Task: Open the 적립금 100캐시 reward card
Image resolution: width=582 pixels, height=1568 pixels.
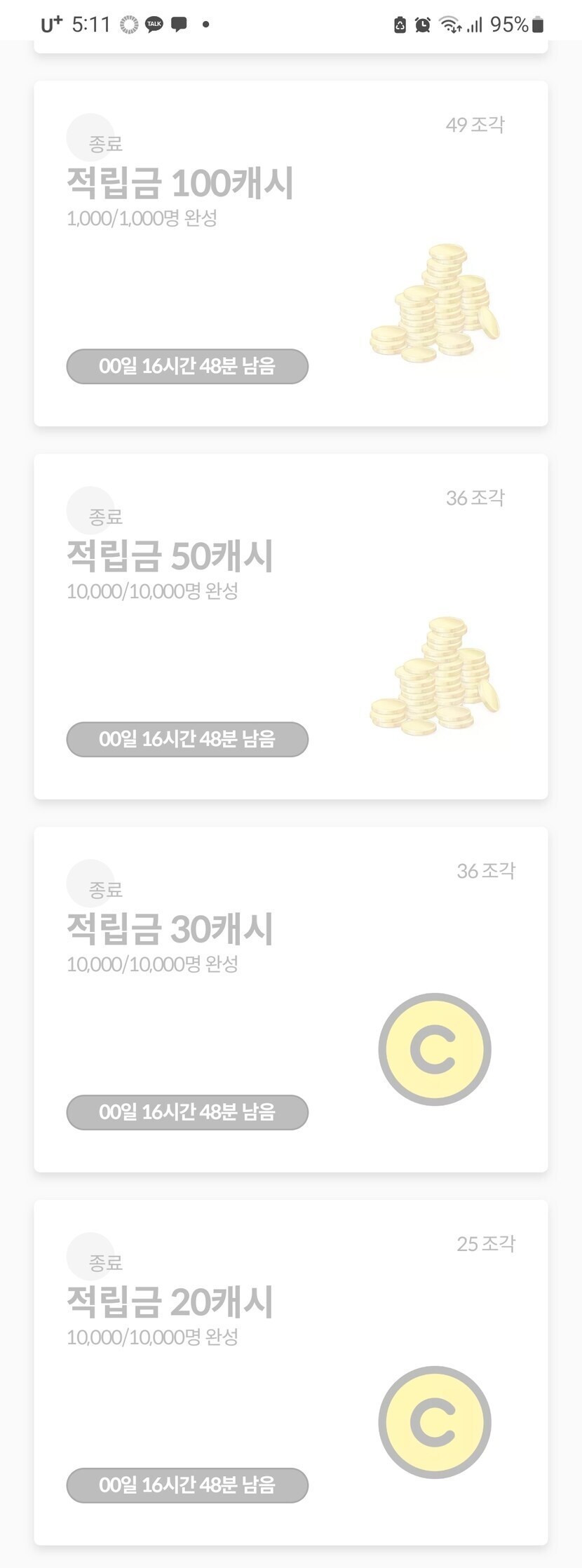Action: click(x=290, y=253)
